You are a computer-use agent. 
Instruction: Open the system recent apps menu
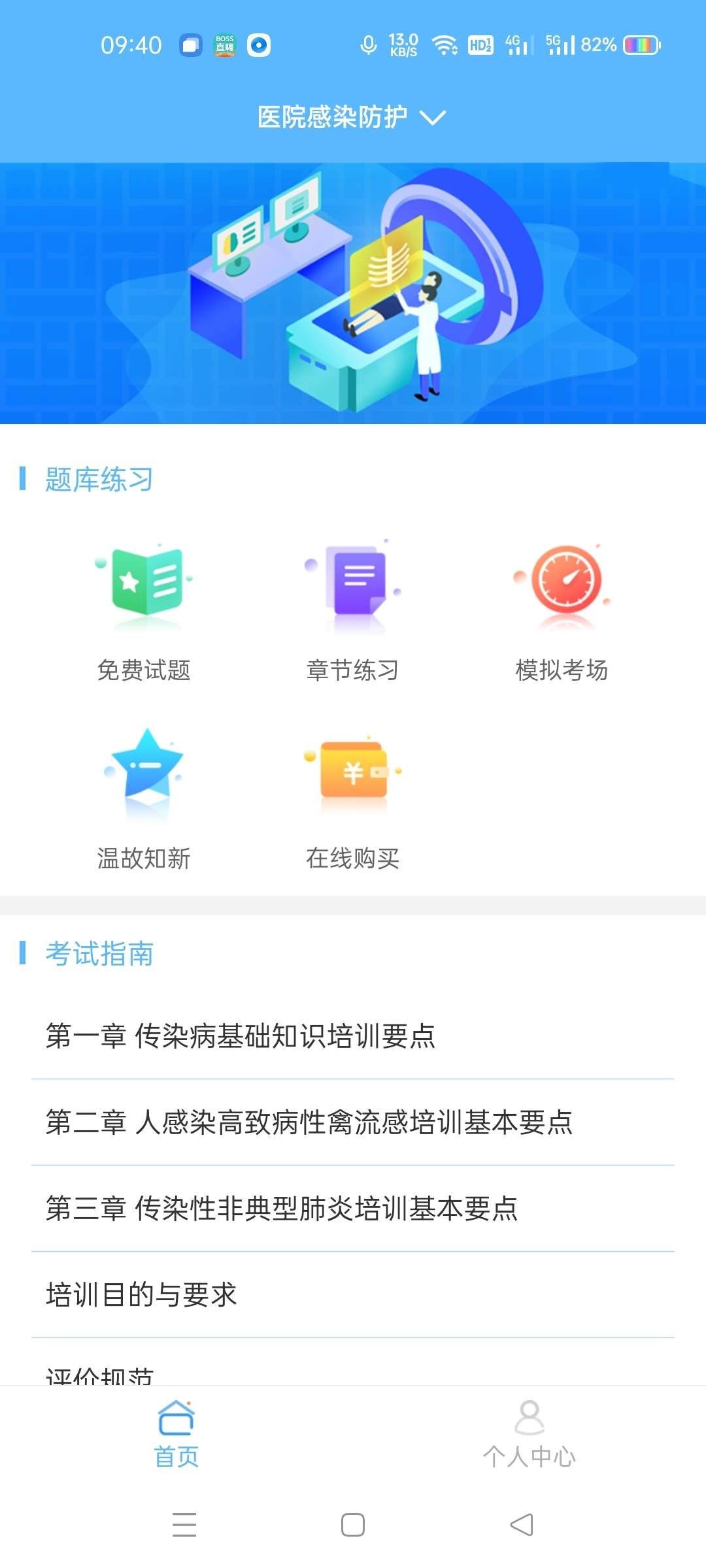pos(184,1525)
